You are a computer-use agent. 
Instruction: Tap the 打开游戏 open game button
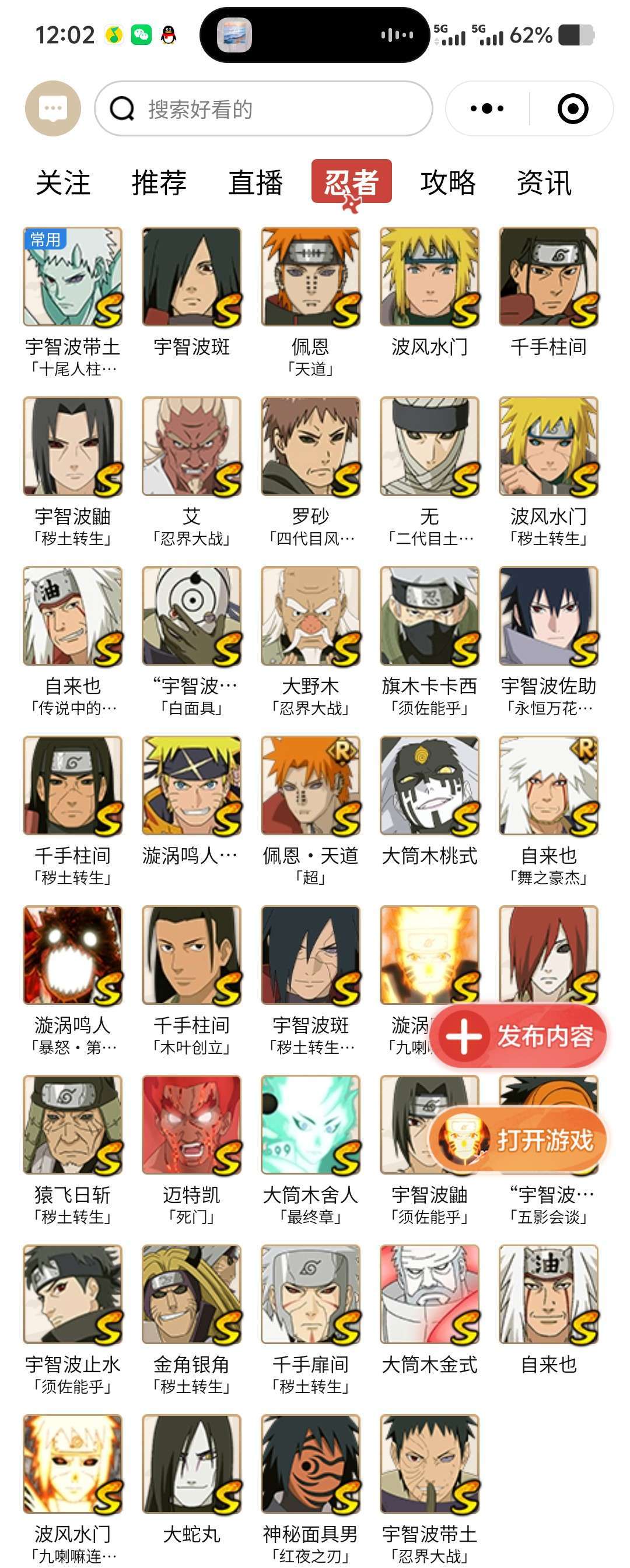click(x=519, y=1140)
